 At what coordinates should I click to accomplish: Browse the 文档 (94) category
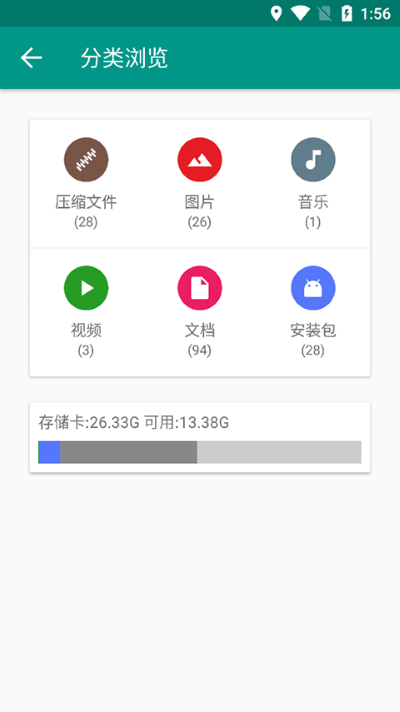pyautogui.click(x=200, y=312)
